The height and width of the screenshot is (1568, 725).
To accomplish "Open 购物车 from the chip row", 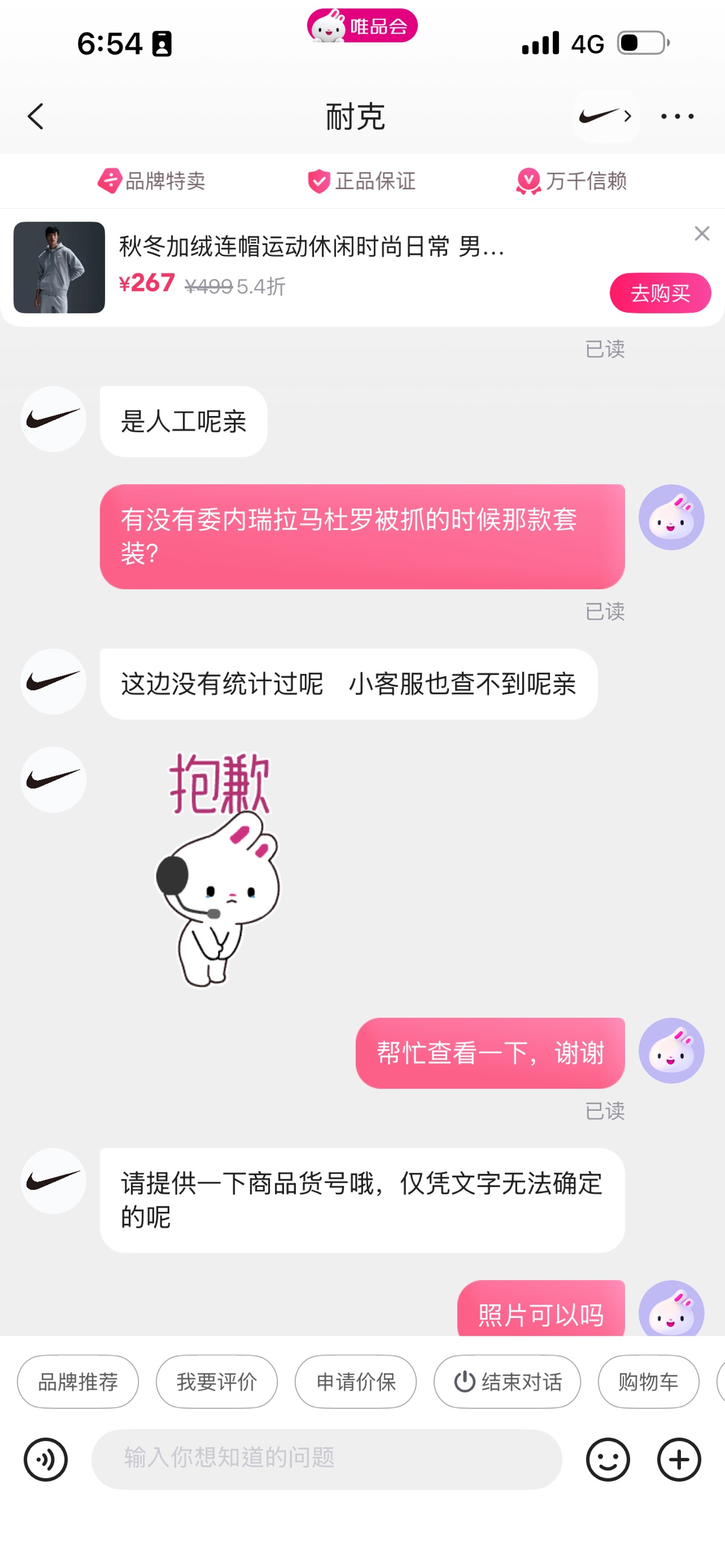I will pos(648,1382).
